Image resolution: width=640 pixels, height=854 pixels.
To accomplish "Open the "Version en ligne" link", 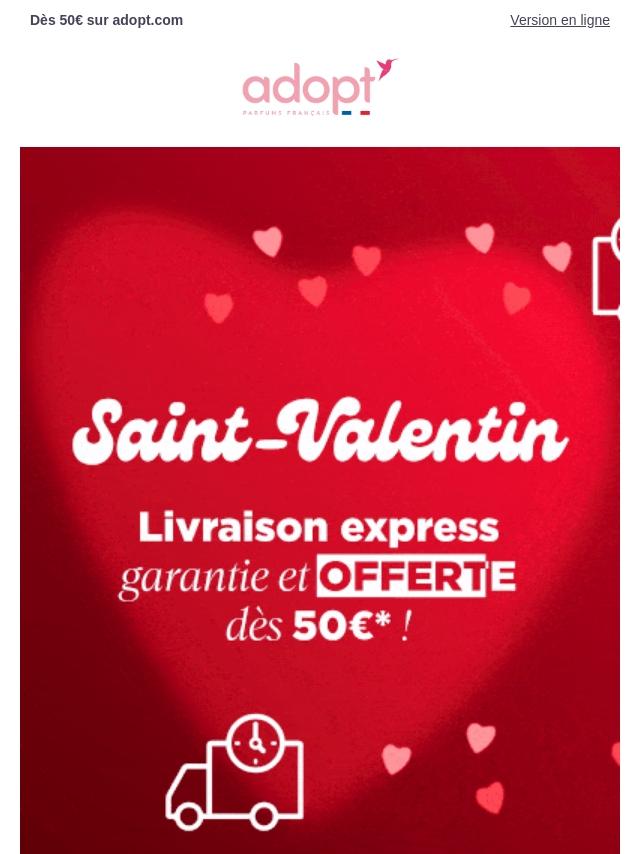I will [559, 20].
